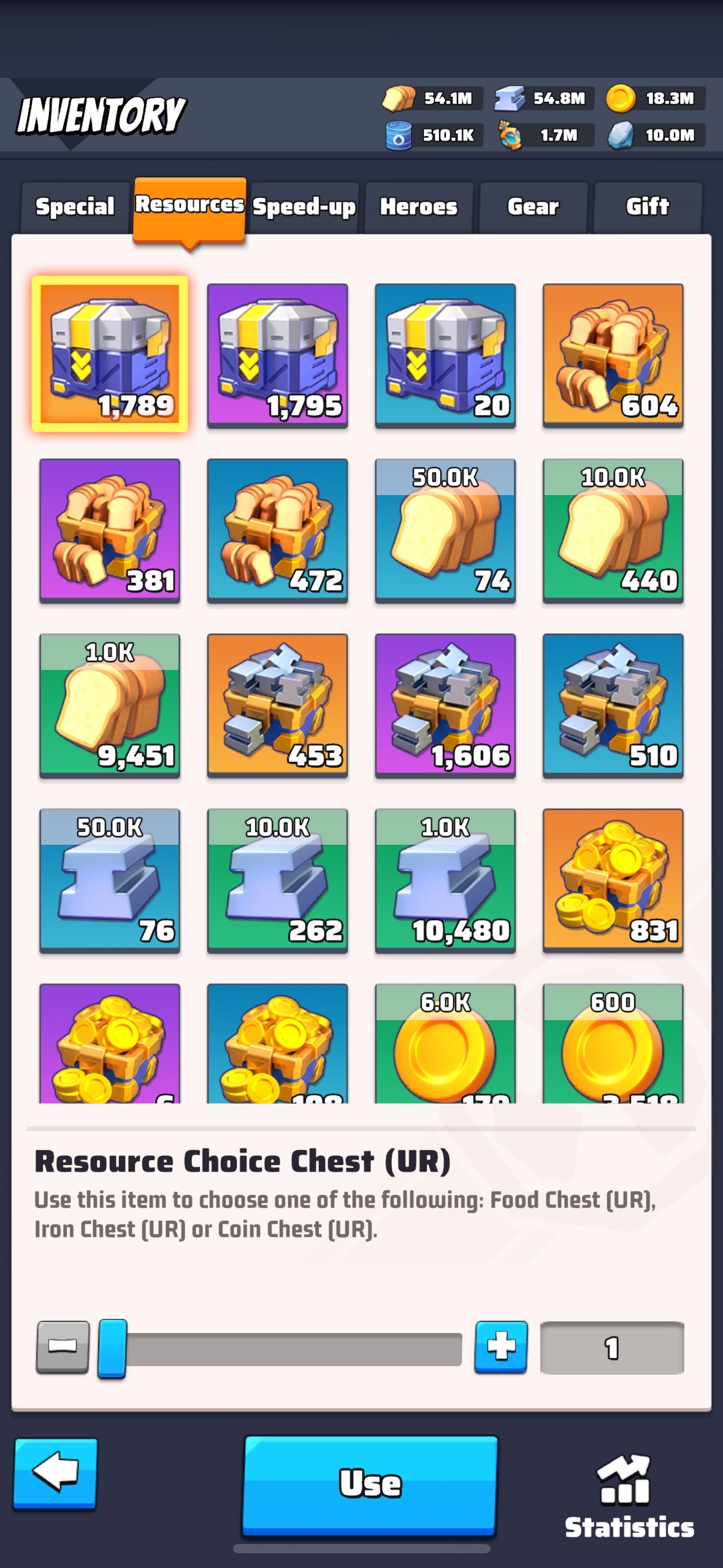Open the Speed-up tab
The height and width of the screenshot is (1568, 723).
[304, 207]
